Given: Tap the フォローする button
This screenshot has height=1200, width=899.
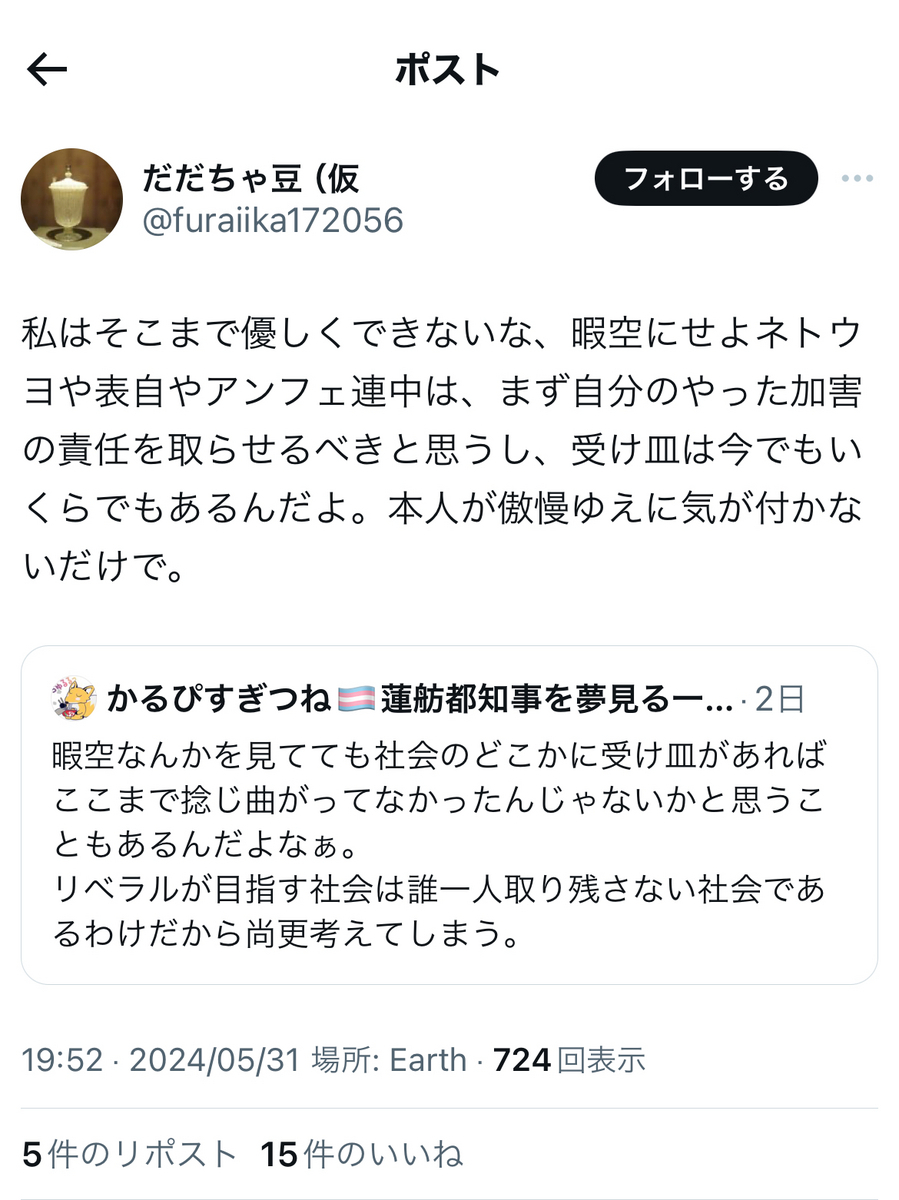Looking at the screenshot, I should click(x=706, y=179).
